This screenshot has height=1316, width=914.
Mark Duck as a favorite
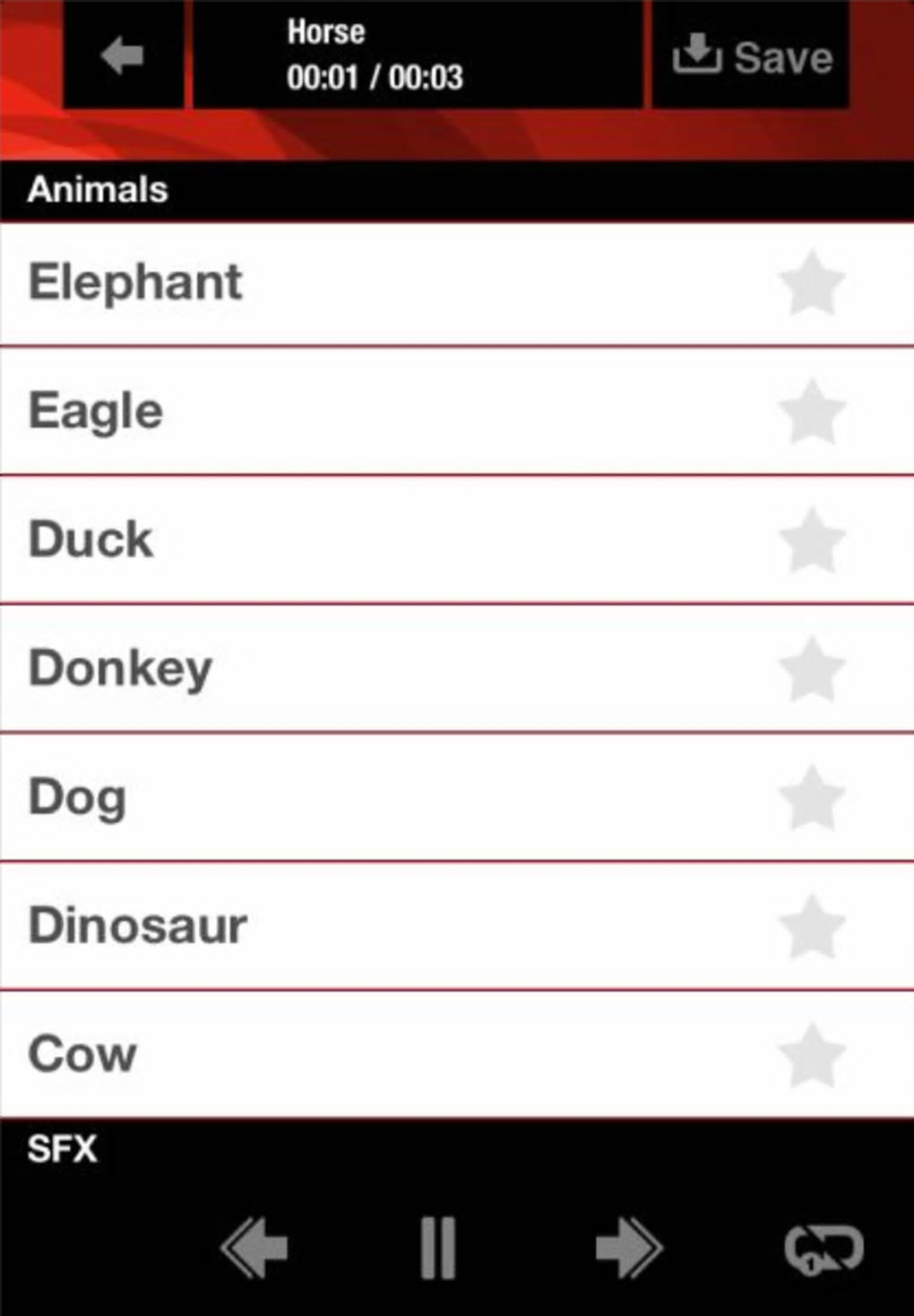pyautogui.click(x=812, y=541)
